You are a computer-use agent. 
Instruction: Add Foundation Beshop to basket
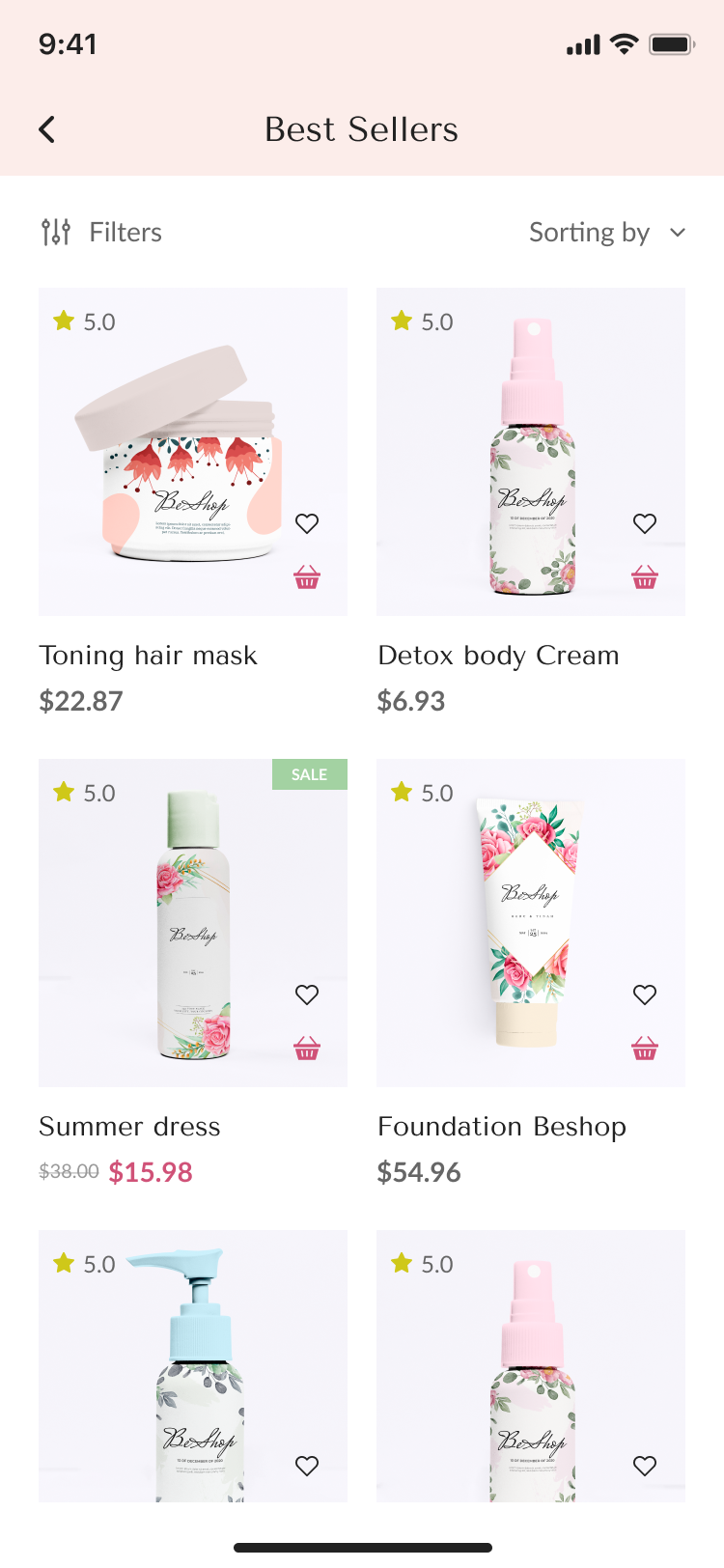coord(645,1049)
